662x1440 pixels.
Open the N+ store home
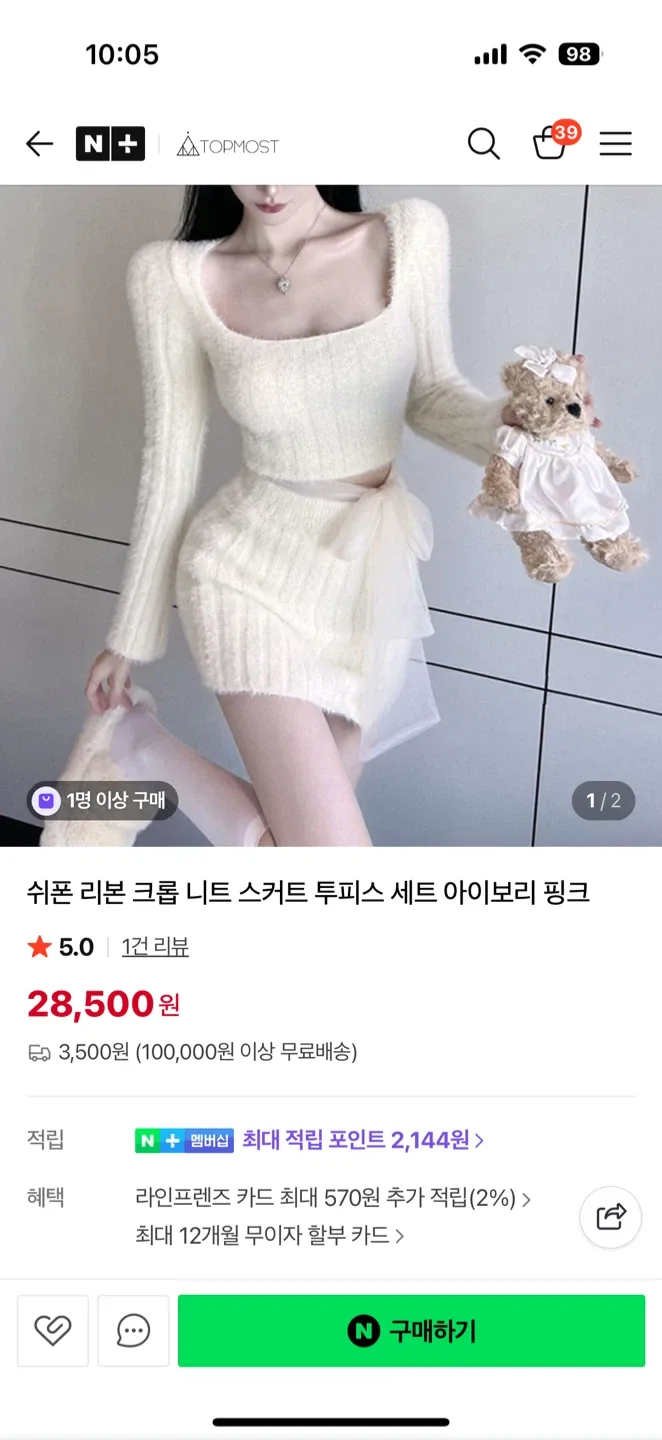tap(110, 144)
